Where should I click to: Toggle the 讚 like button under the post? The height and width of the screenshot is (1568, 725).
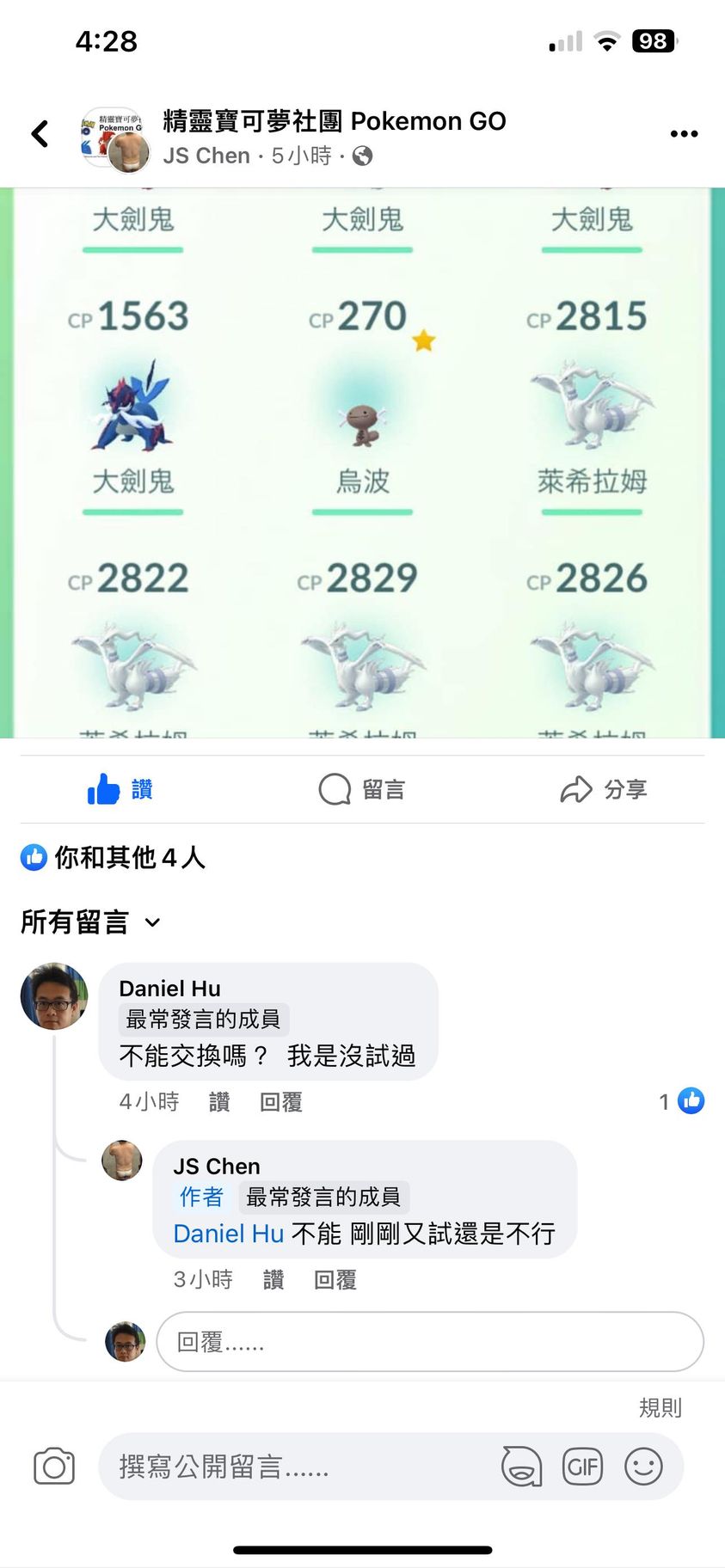120,789
